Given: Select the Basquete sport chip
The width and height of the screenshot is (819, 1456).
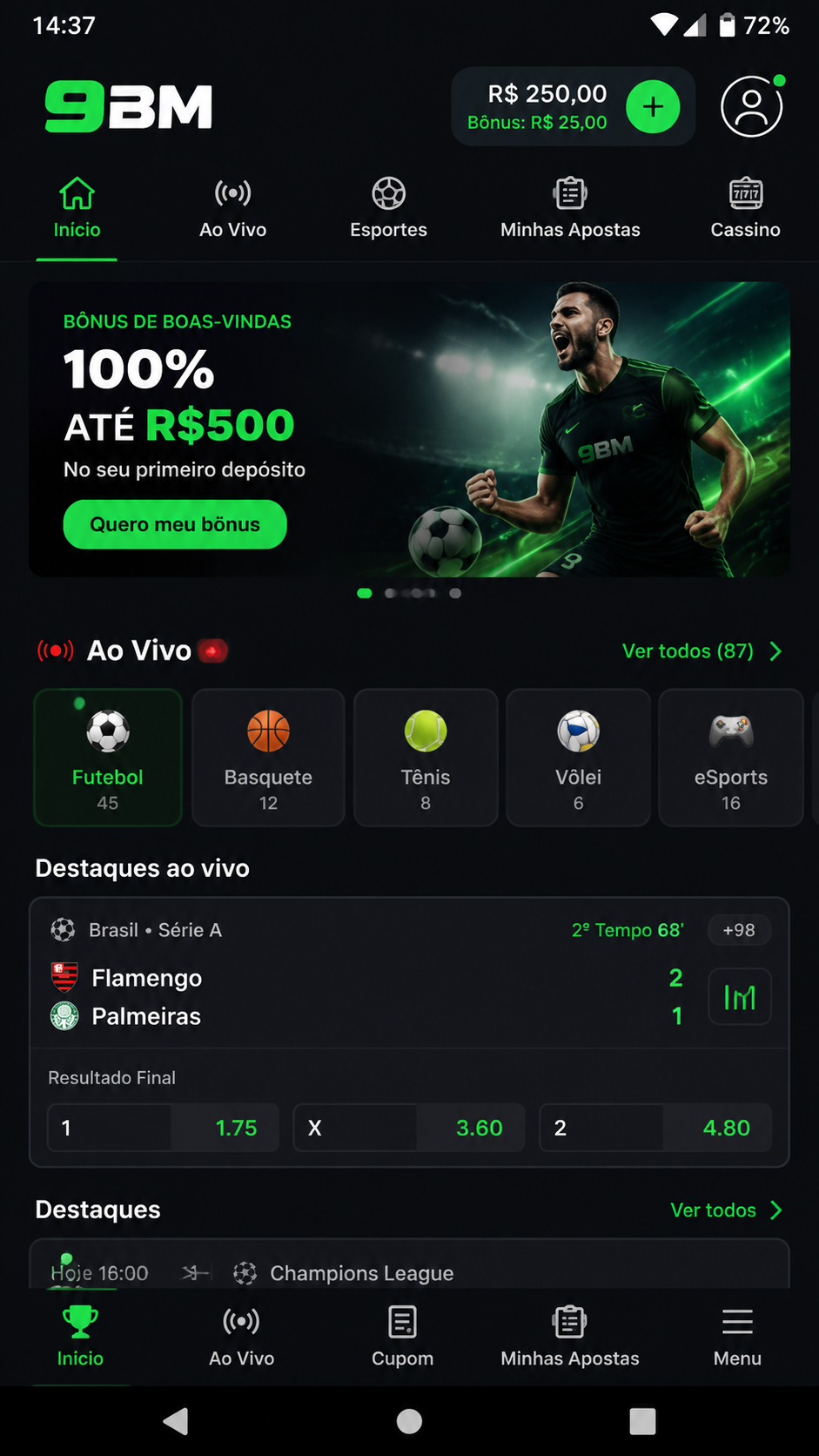Looking at the screenshot, I should (268, 758).
